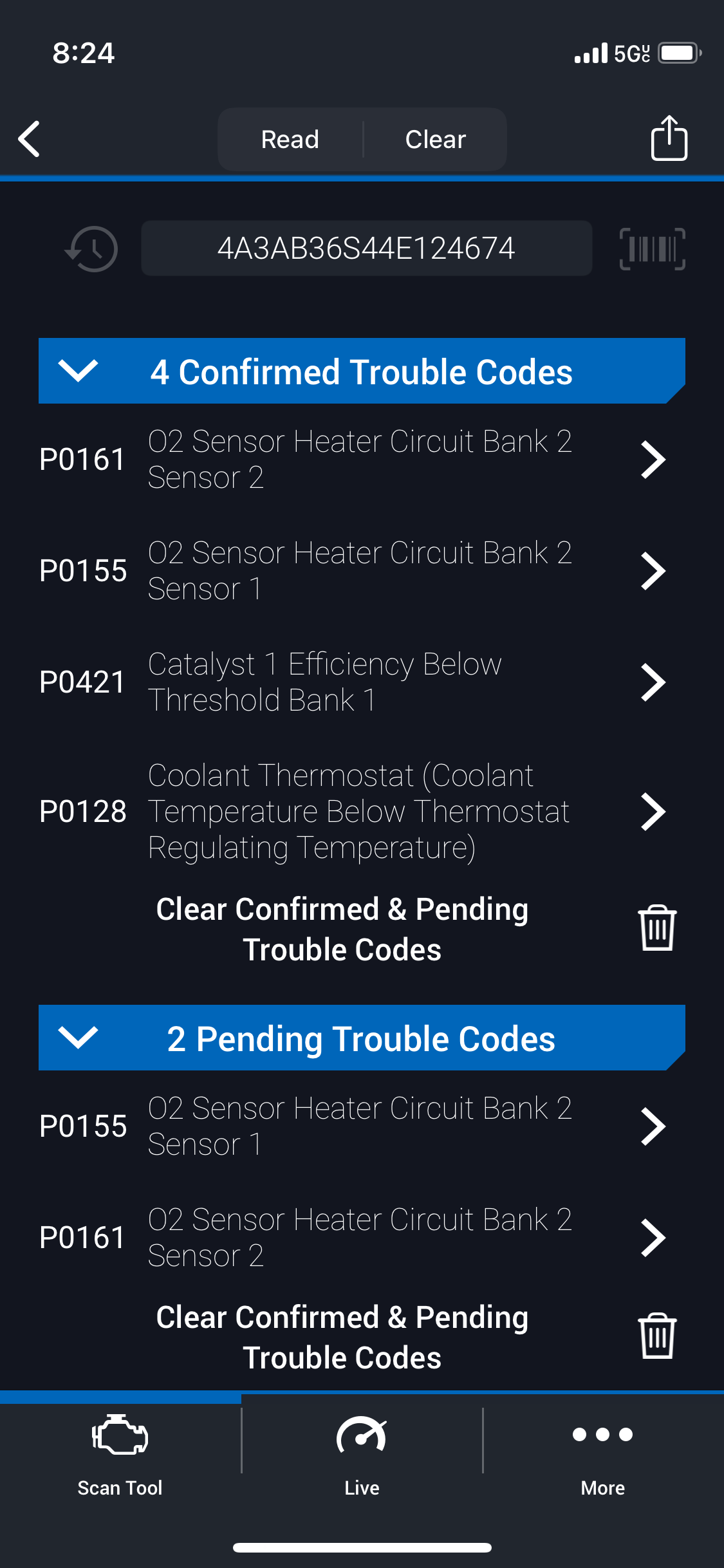724x1568 pixels.
Task: Scan VIN with the barcode icon
Action: (652, 248)
